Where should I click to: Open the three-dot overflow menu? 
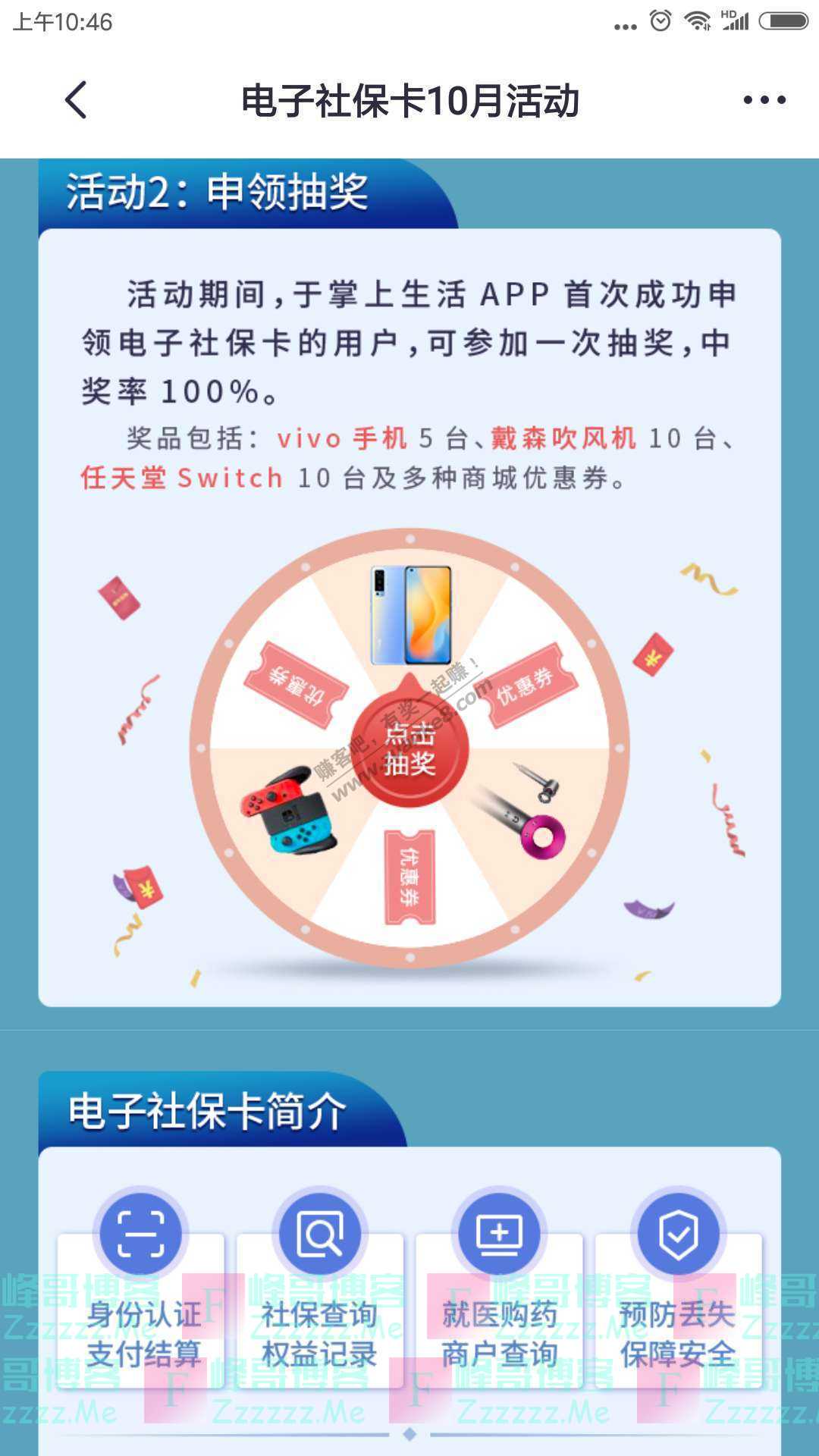(x=764, y=100)
